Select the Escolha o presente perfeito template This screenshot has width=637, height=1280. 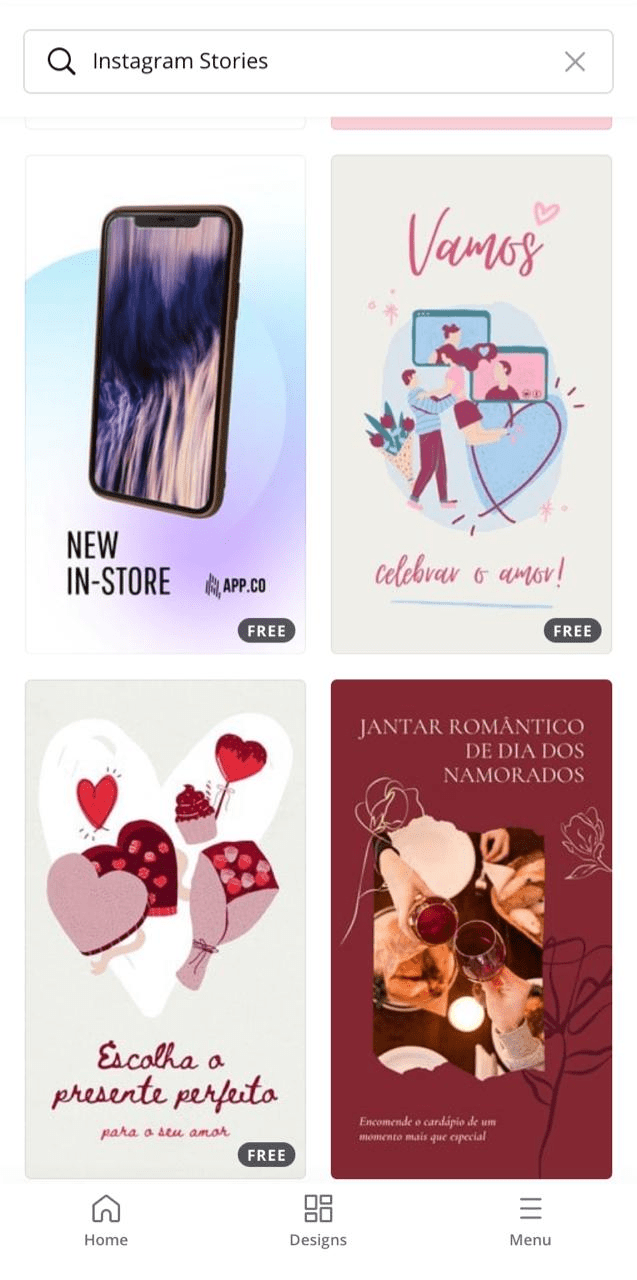click(165, 929)
